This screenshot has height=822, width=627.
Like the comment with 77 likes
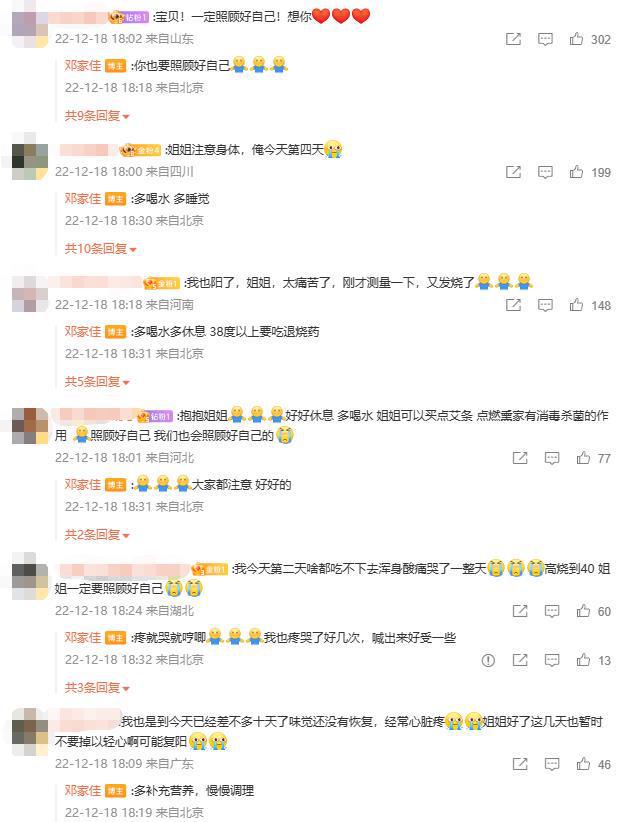583,458
